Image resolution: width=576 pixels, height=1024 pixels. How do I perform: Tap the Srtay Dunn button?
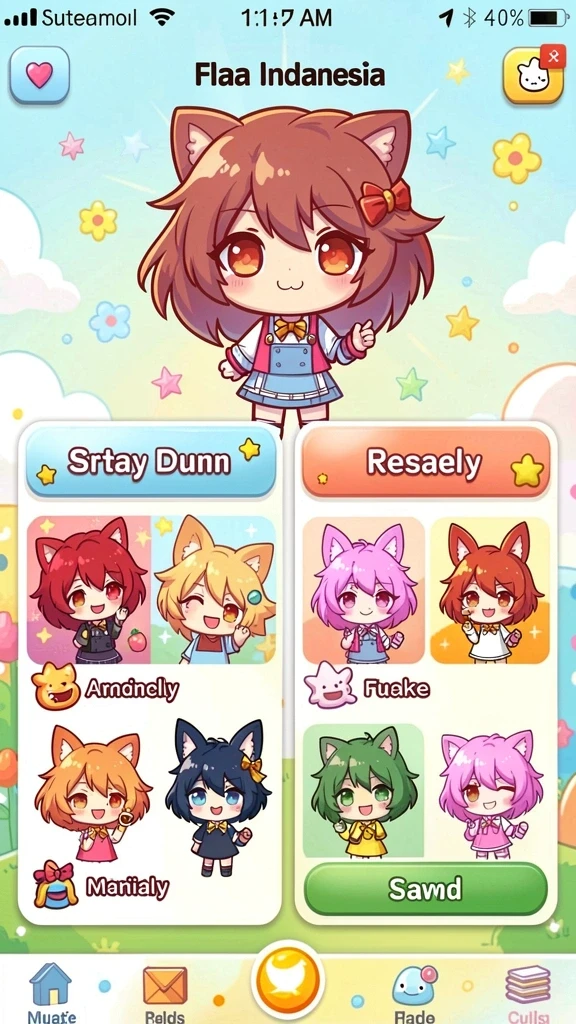151,462
